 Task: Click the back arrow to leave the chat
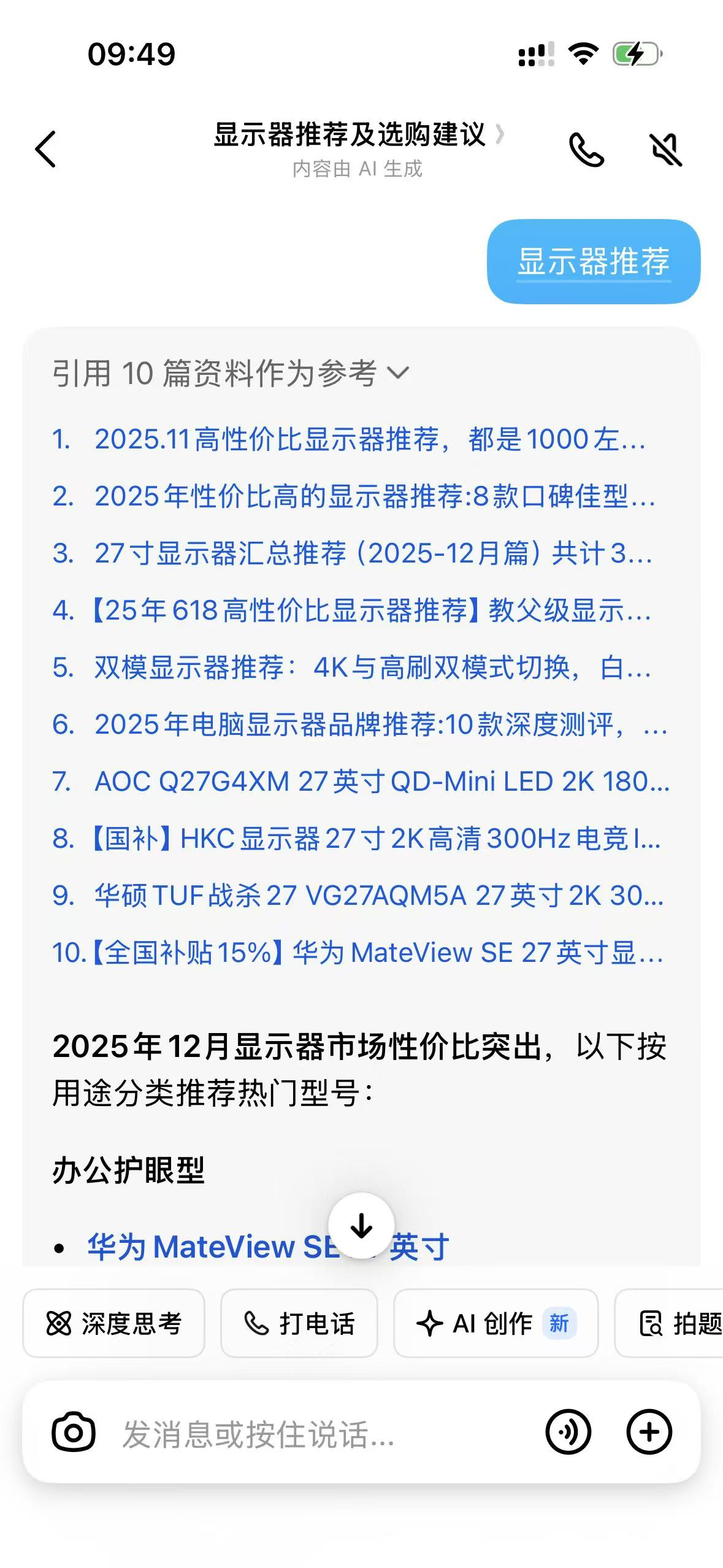pos(45,149)
